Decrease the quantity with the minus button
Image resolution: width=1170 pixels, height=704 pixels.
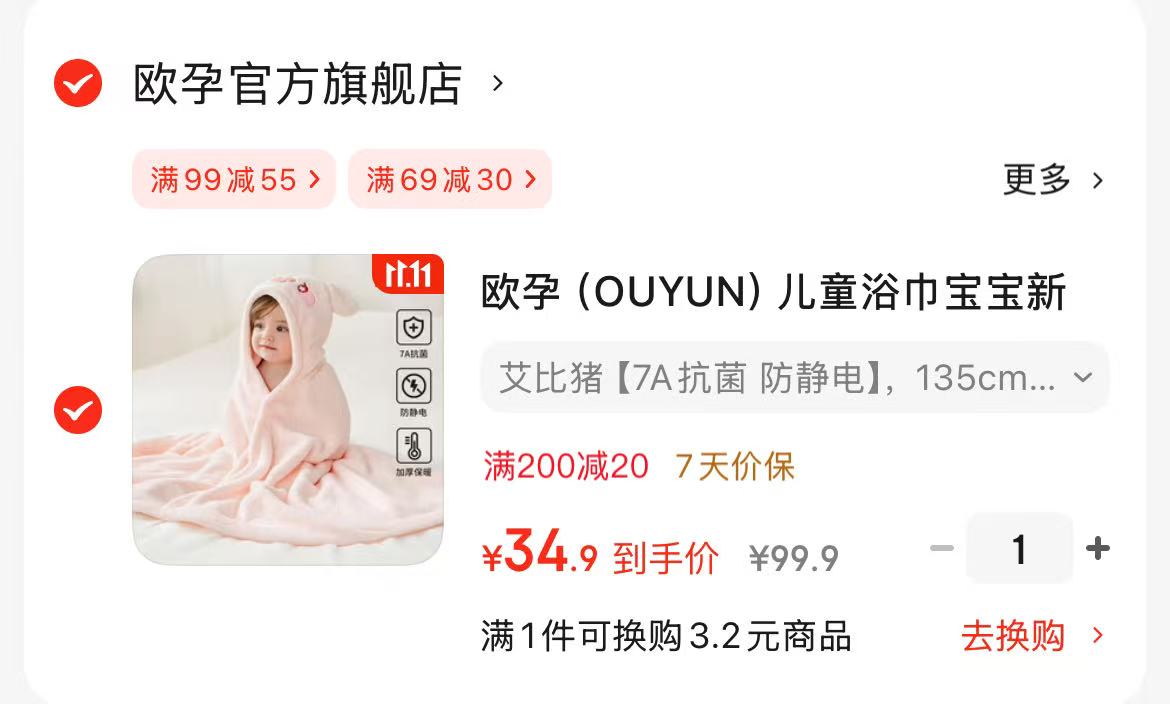click(941, 548)
